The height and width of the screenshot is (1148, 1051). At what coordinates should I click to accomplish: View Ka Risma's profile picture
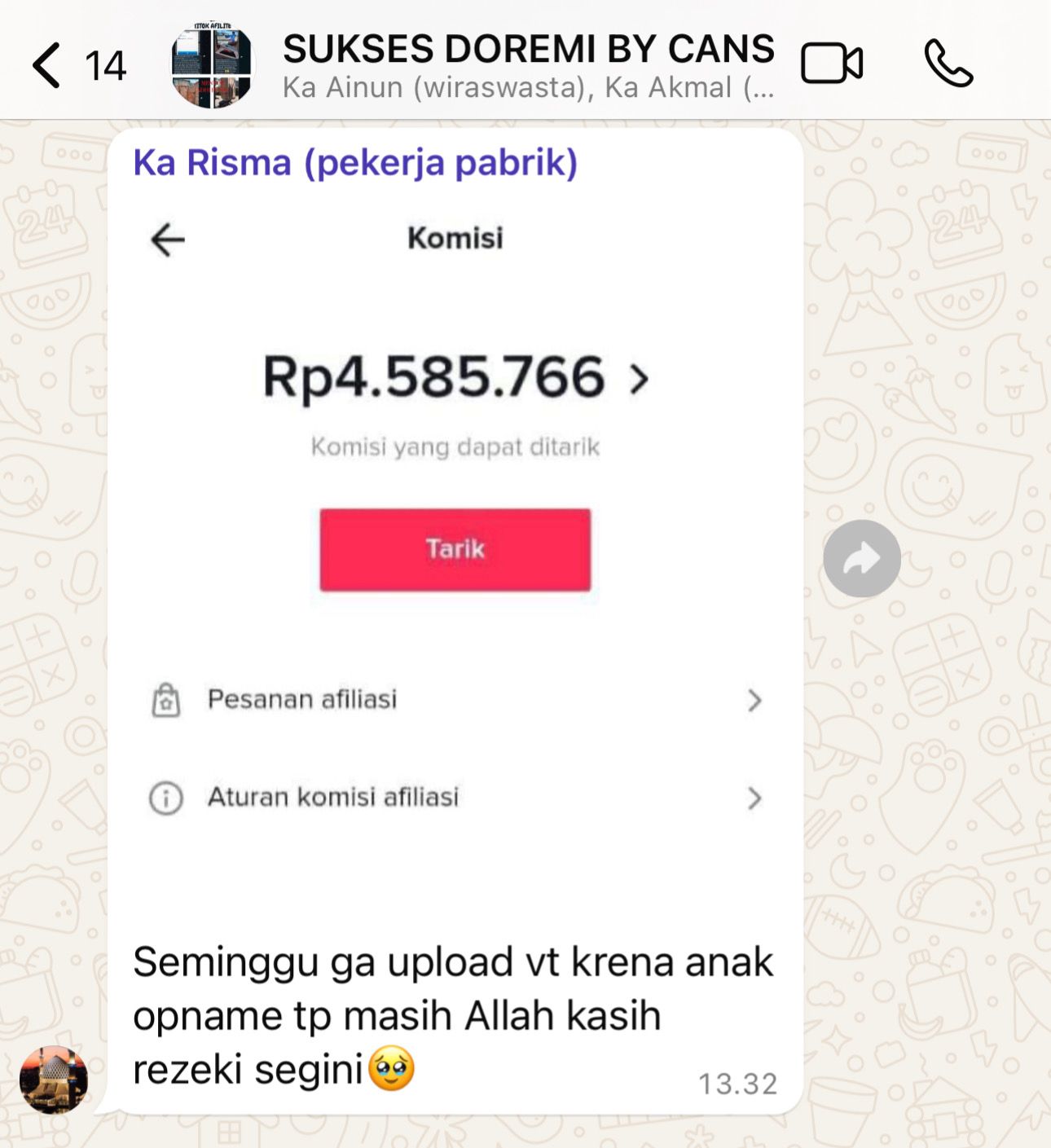(x=54, y=1080)
